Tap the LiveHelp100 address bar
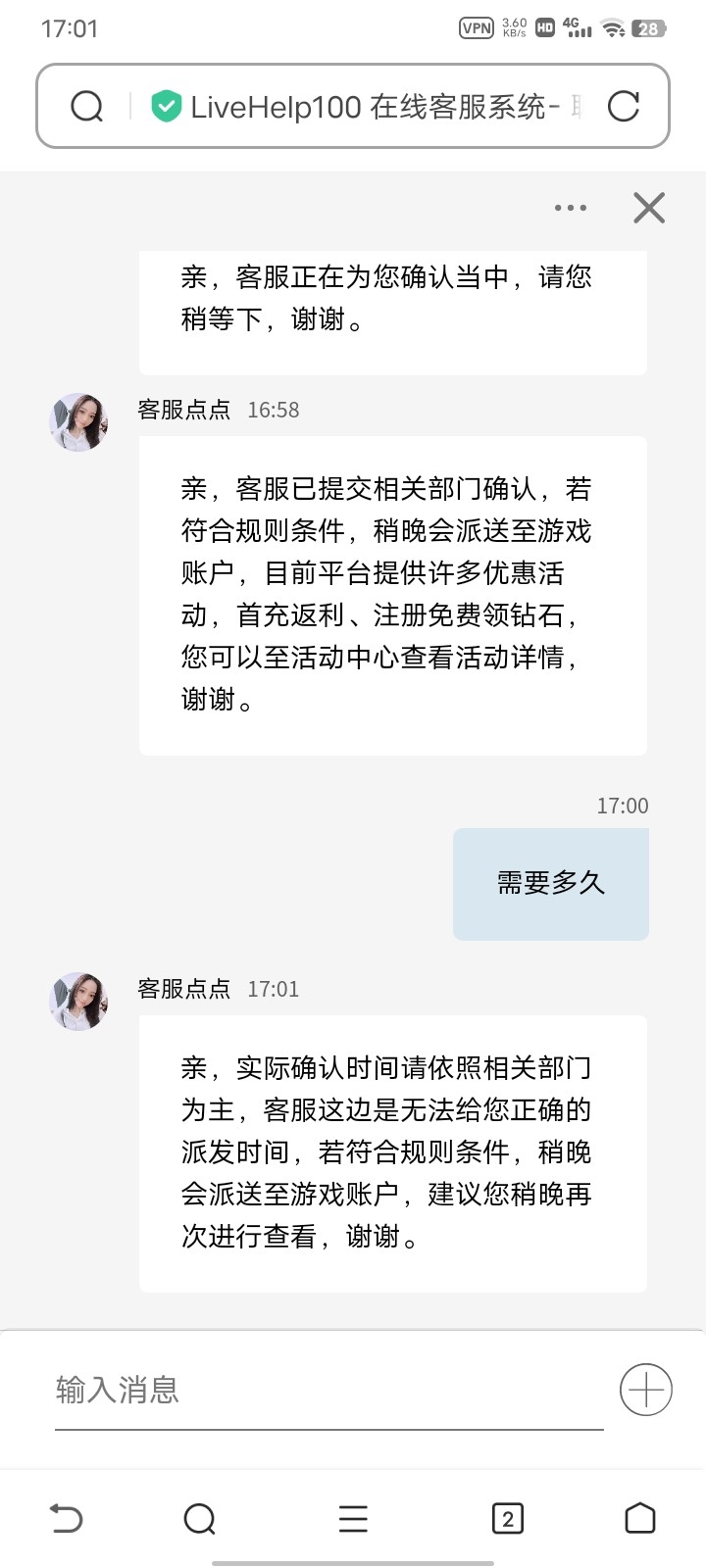The image size is (706, 1568). click(373, 107)
